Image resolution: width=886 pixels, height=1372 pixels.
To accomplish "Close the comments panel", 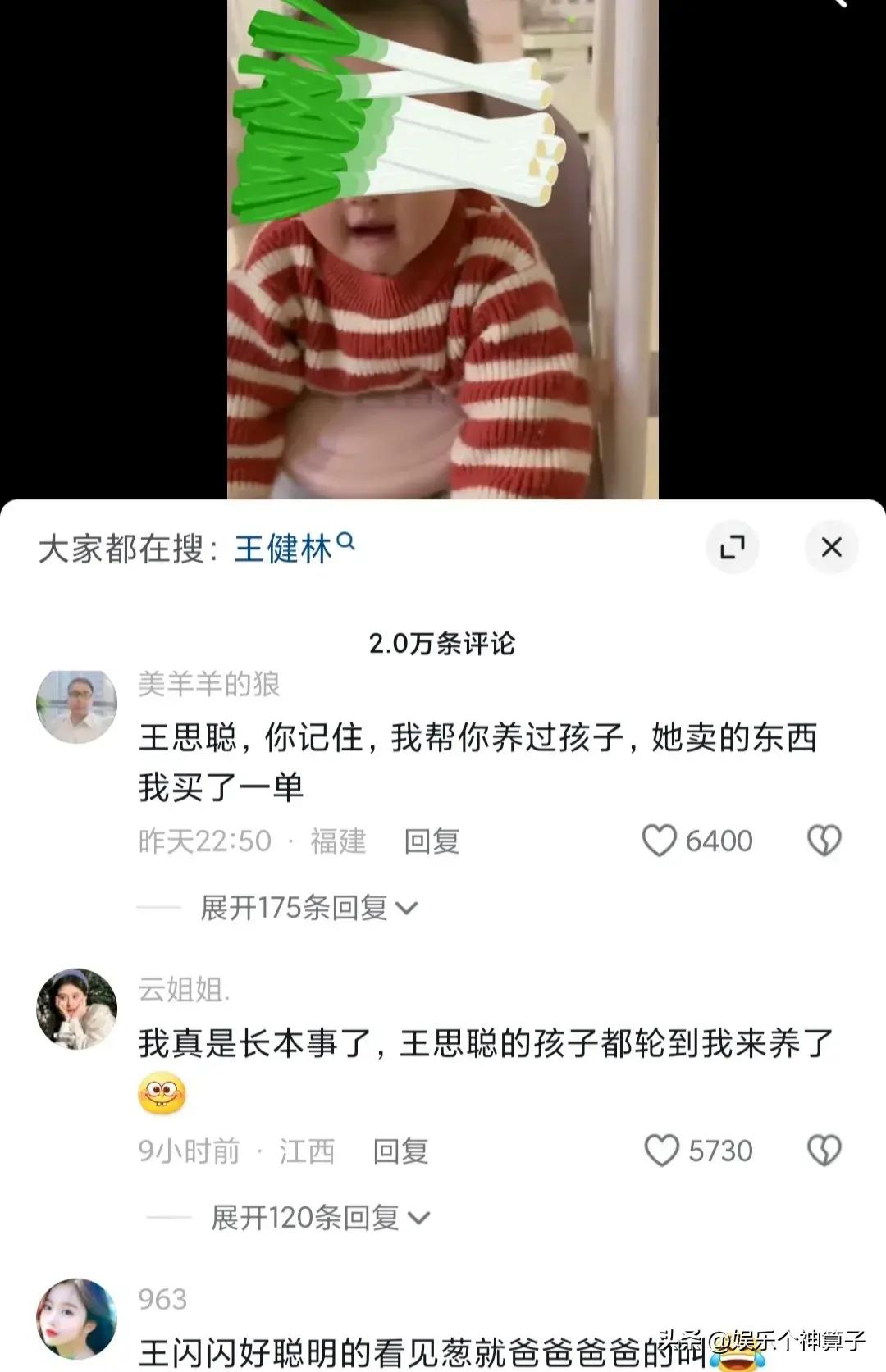I will coord(831,547).
